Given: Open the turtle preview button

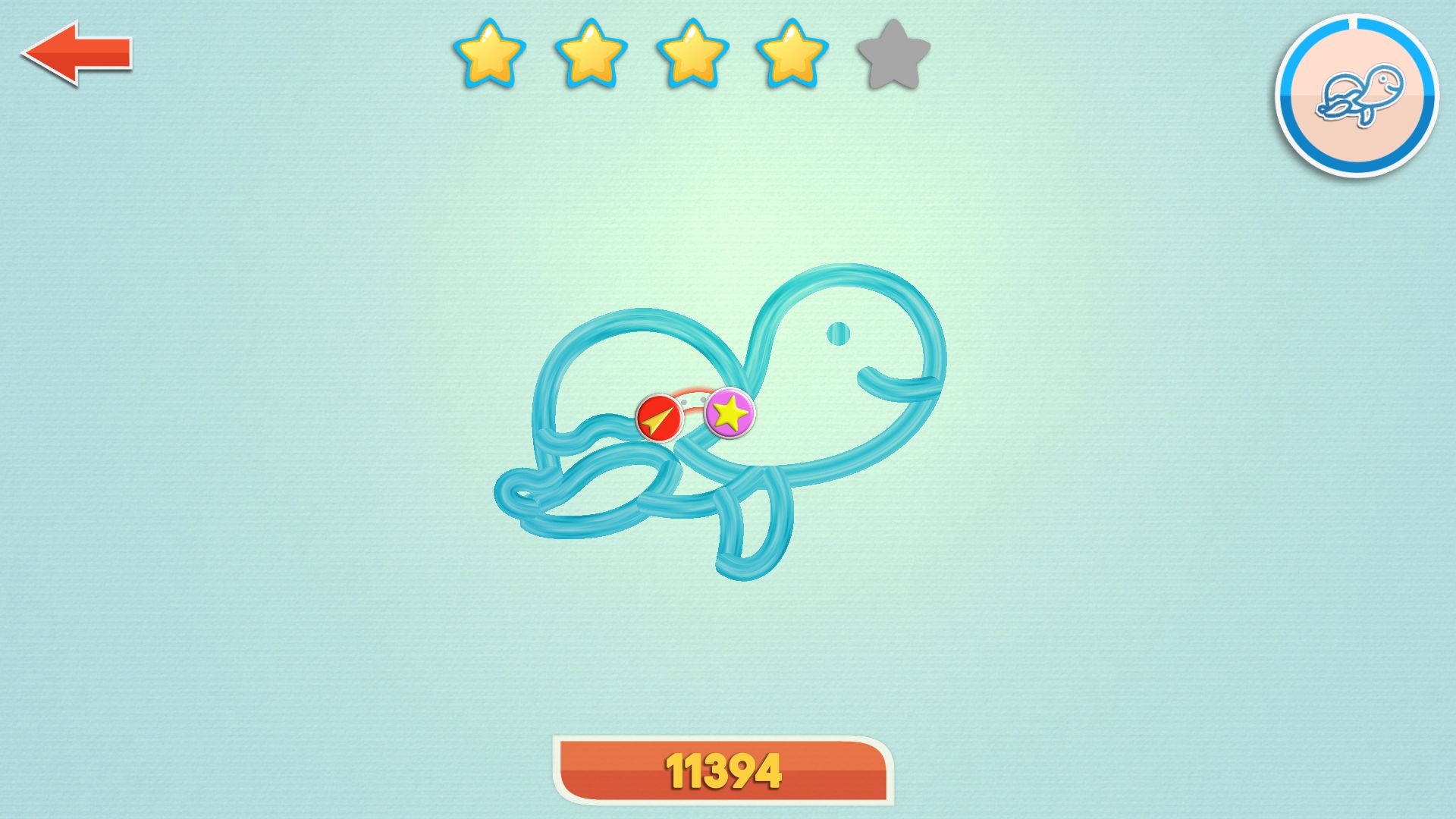Looking at the screenshot, I should point(1357,96).
